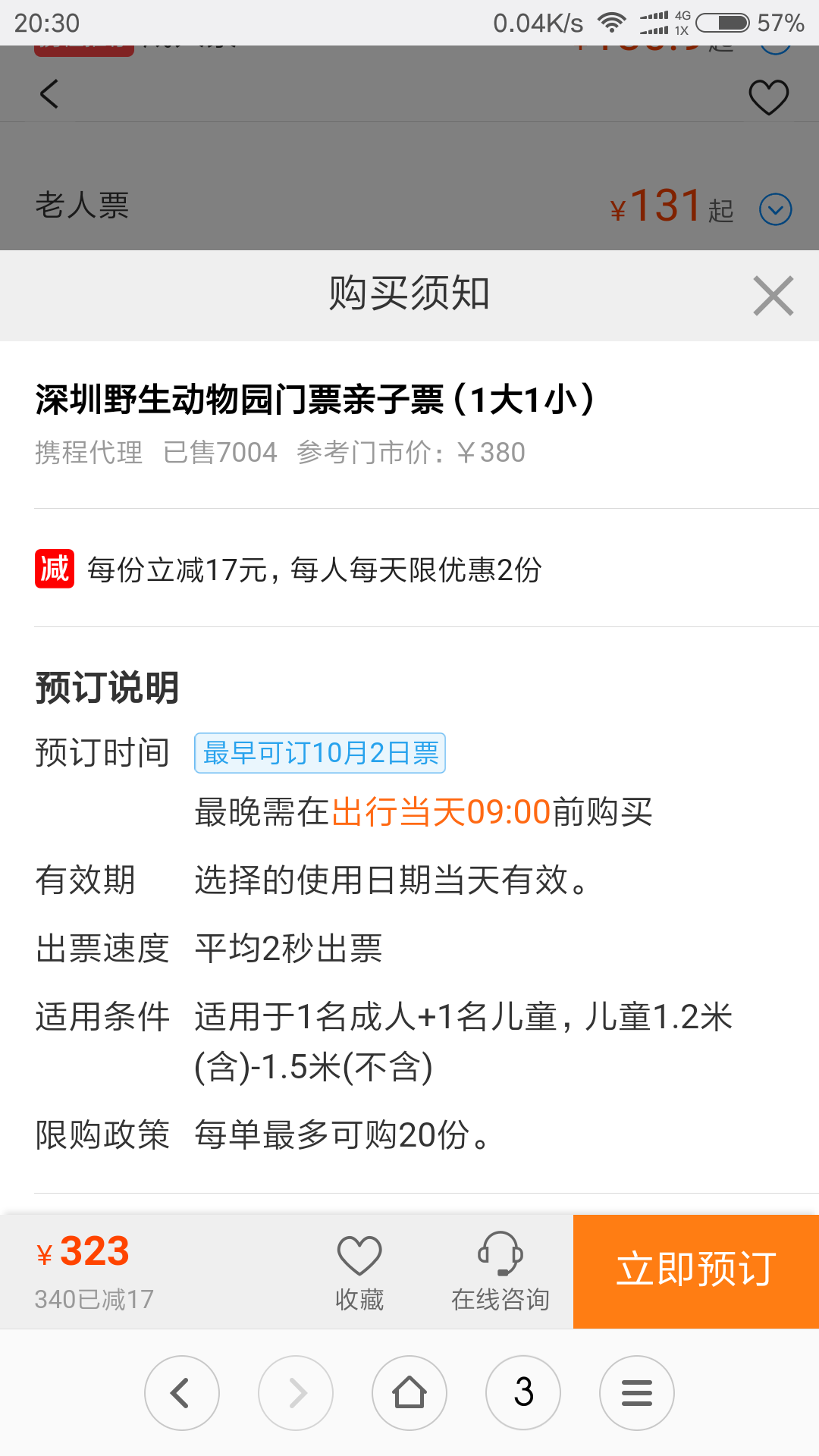Screen dimensions: 819x1456
Task: Tap the heart icon in top bar
Action: (x=768, y=97)
